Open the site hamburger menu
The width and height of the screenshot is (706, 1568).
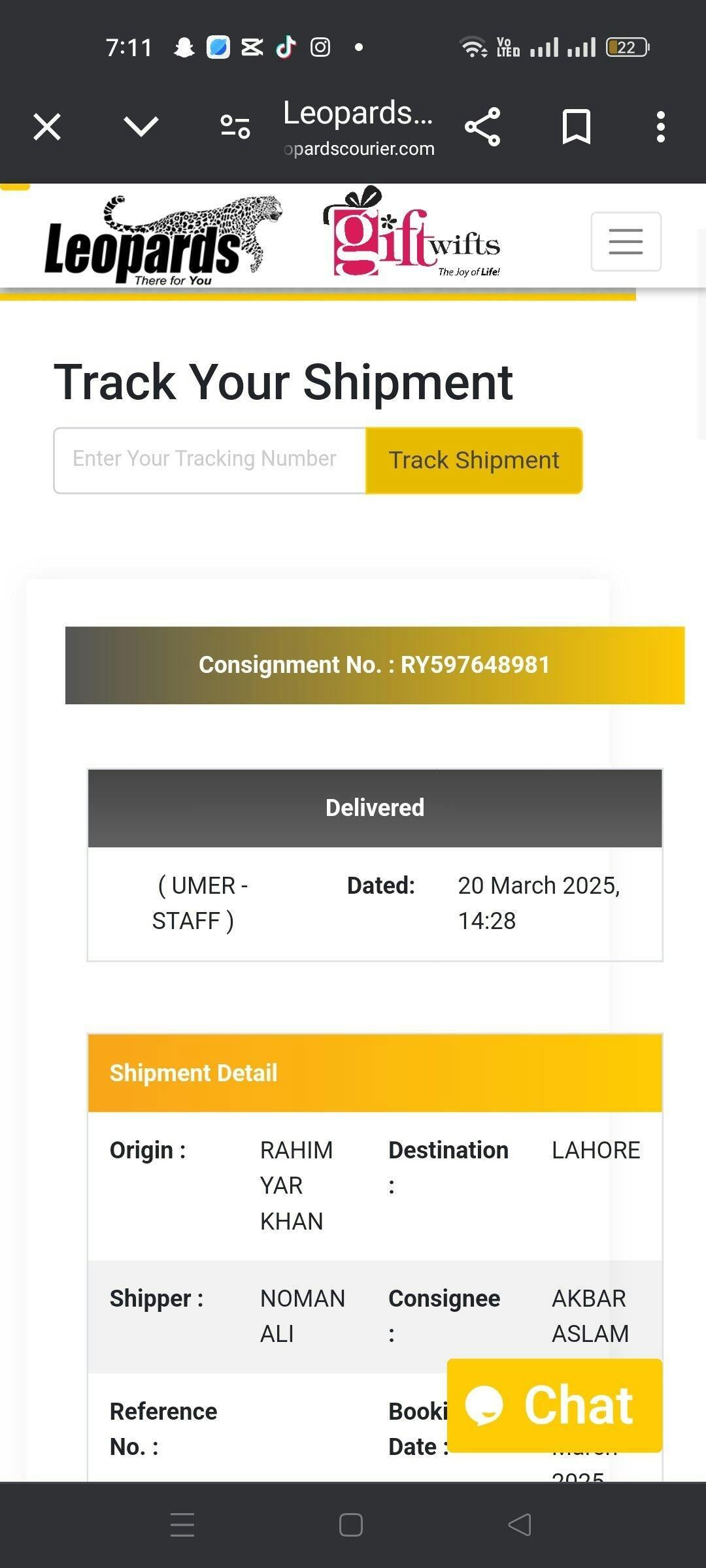click(626, 242)
